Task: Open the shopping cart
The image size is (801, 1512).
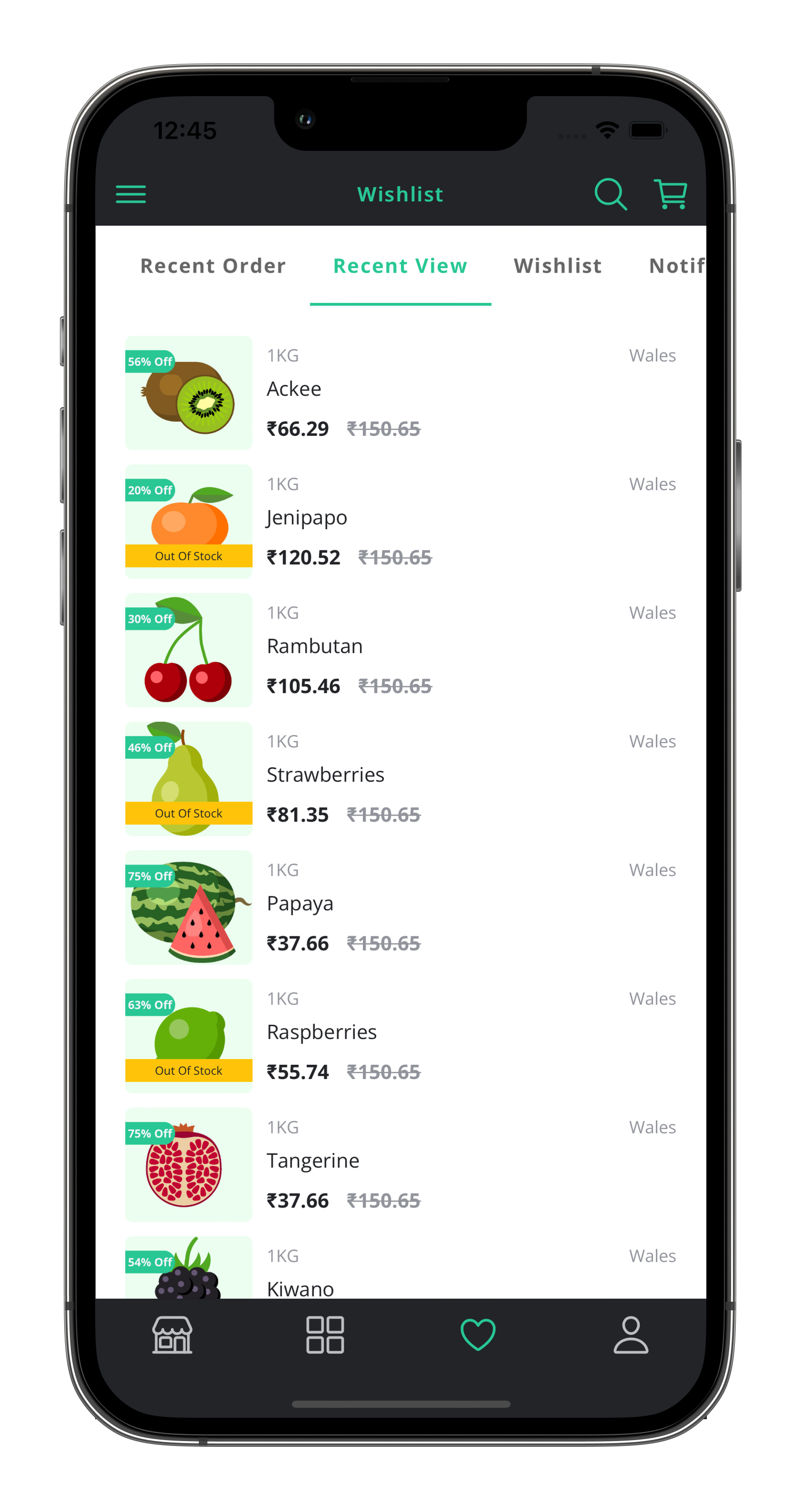Action: [x=670, y=194]
